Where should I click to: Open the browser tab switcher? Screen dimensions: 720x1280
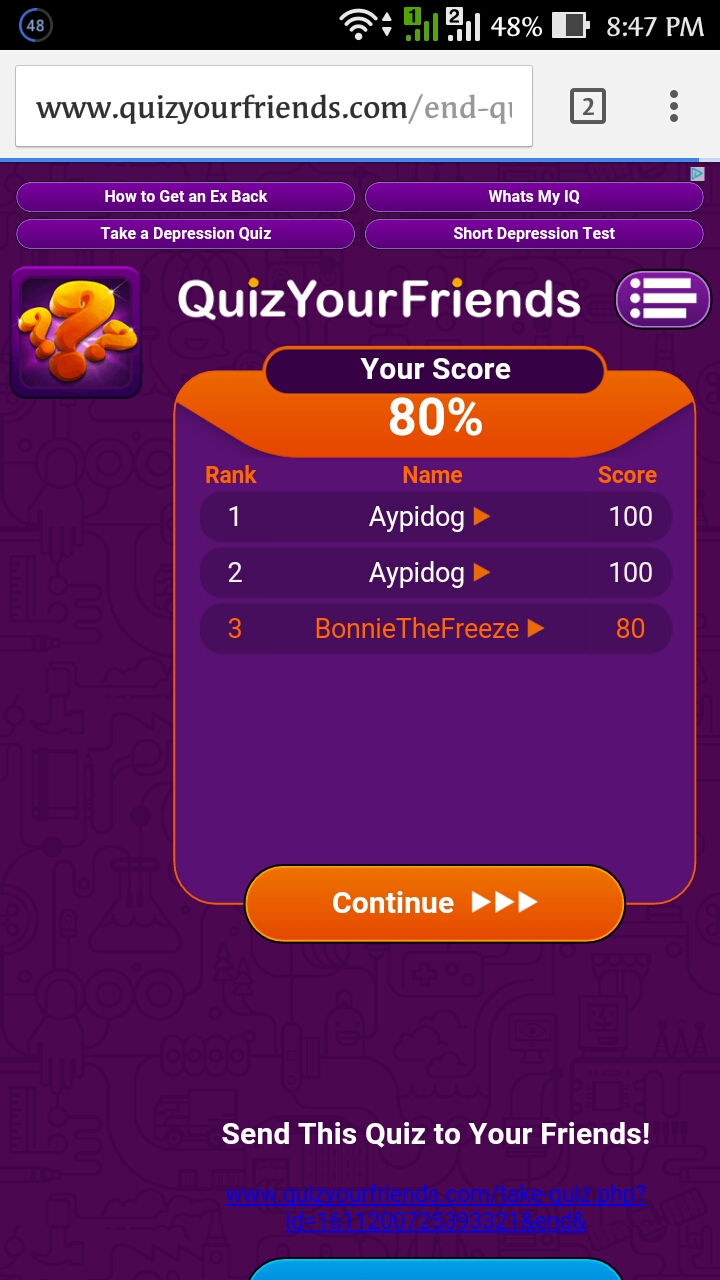coord(588,106)
